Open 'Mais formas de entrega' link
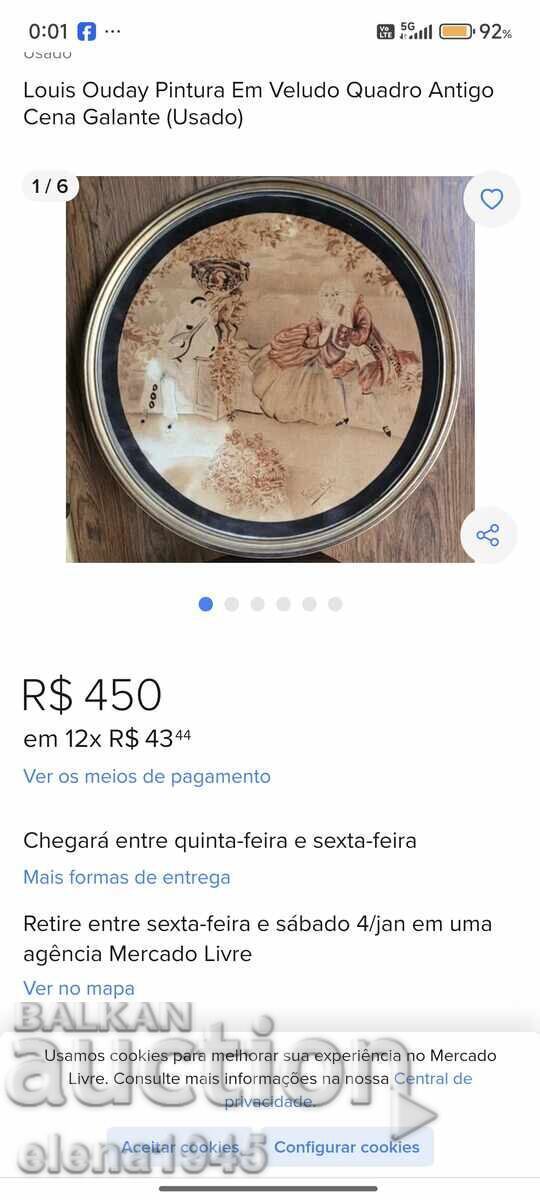 pos(127,877)
